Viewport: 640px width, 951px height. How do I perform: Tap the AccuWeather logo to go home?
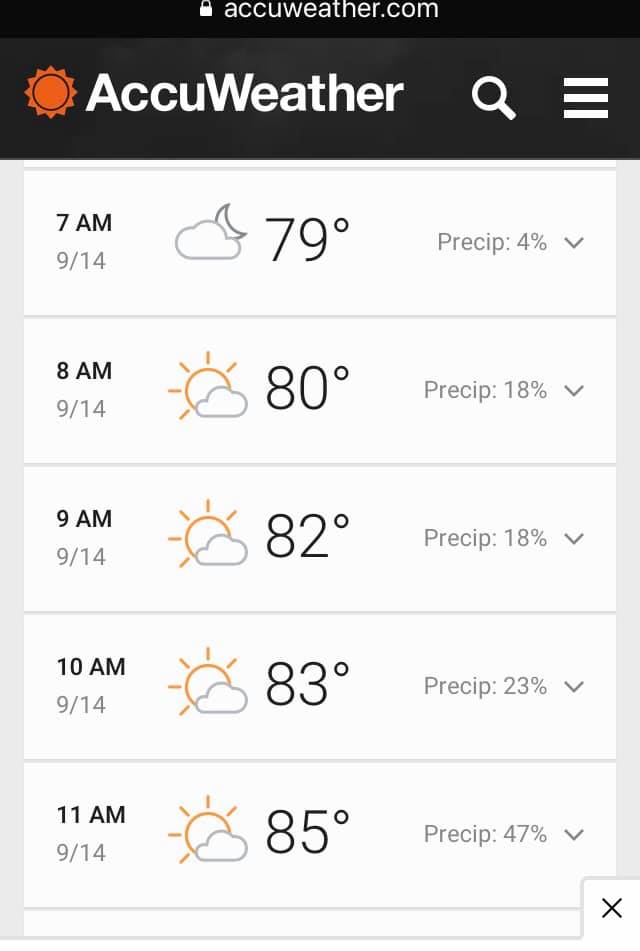pos(214,93)
